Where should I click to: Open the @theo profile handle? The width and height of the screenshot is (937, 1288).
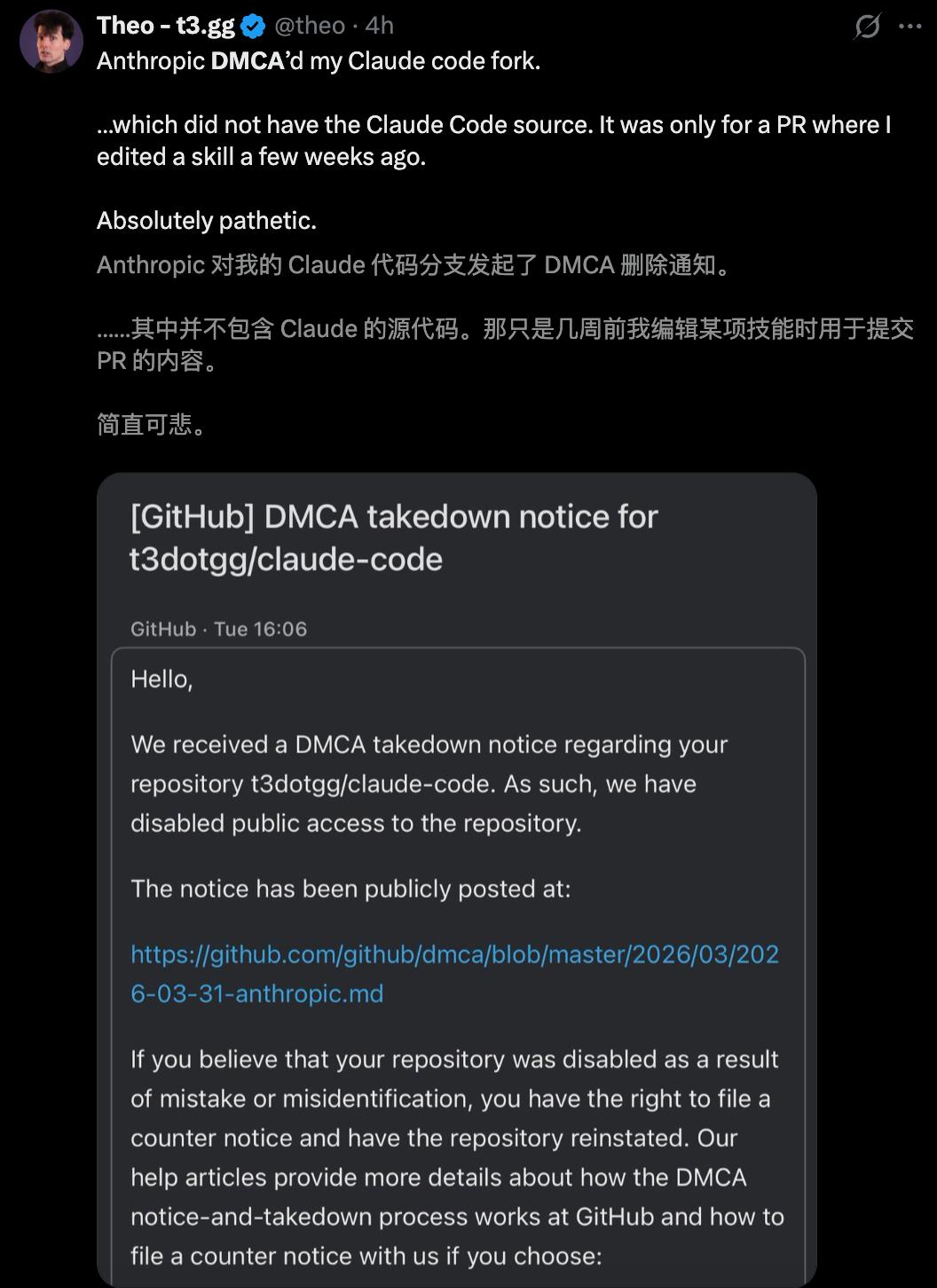click(310, 26)
